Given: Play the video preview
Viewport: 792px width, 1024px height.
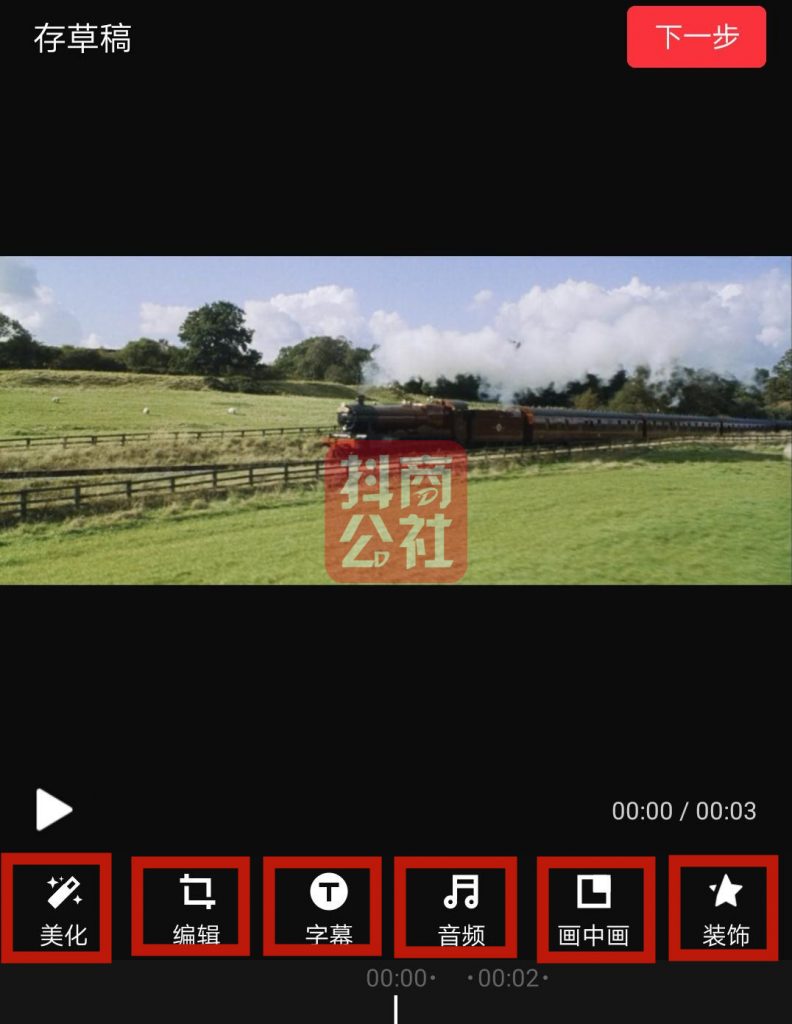Looking at the screenshot, I should [x=54, y=809].
